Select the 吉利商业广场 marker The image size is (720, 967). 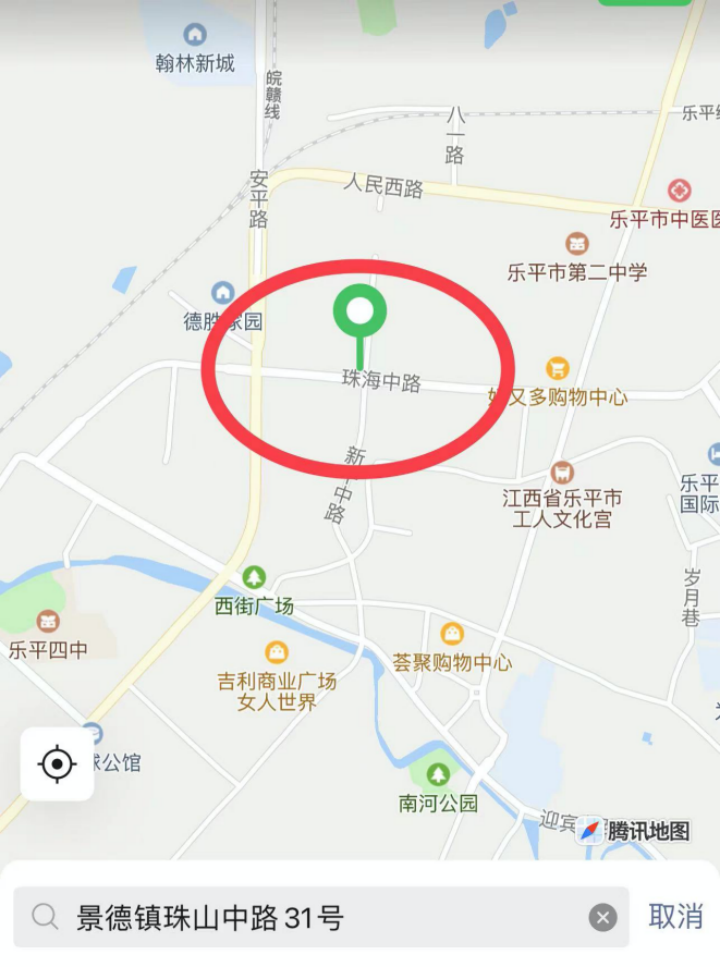coord(277,653)
